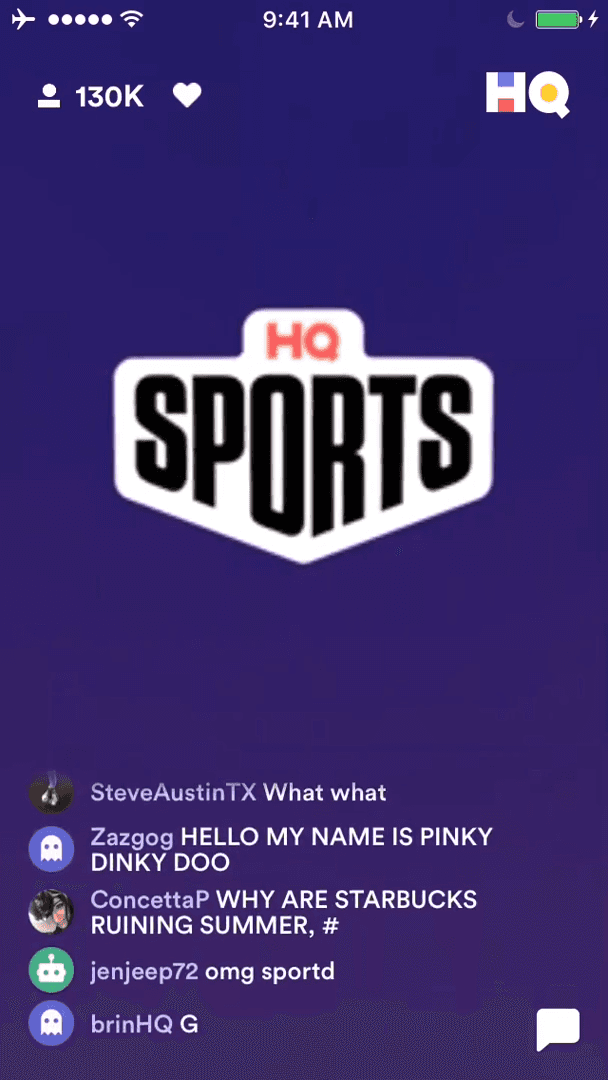View ConcettaP's profile avatar
The image size is (608, 1080).
[x=51, y=911]
